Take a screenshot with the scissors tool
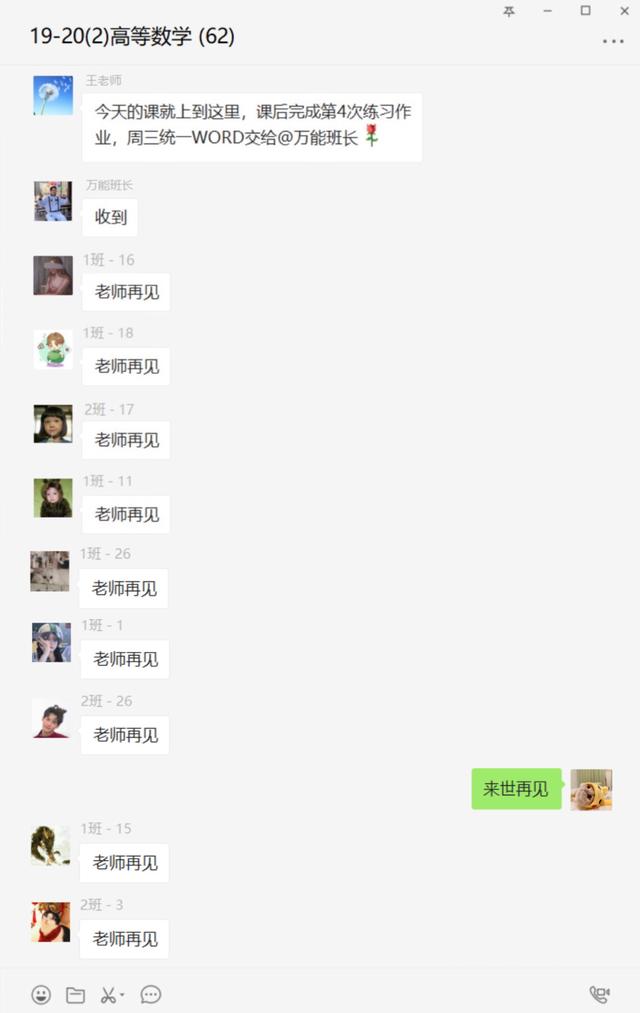Image resolution: width=640 pixels, height=1013 pixels. click(108, 994)
